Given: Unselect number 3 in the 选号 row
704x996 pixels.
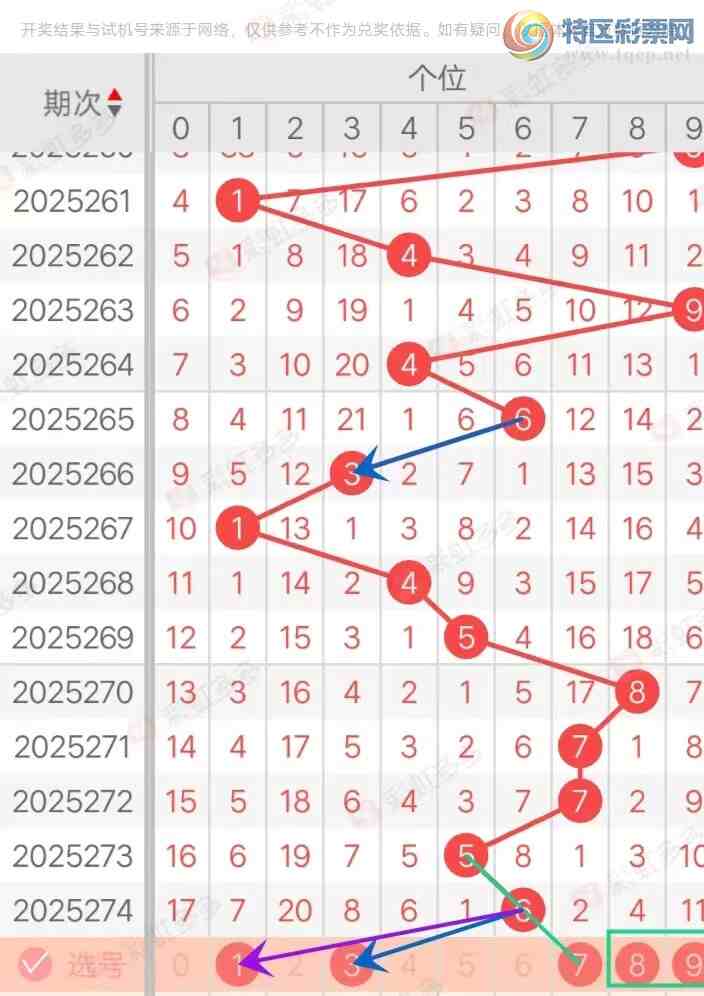Looking at the screenshot, I should [x=351, y=965].
